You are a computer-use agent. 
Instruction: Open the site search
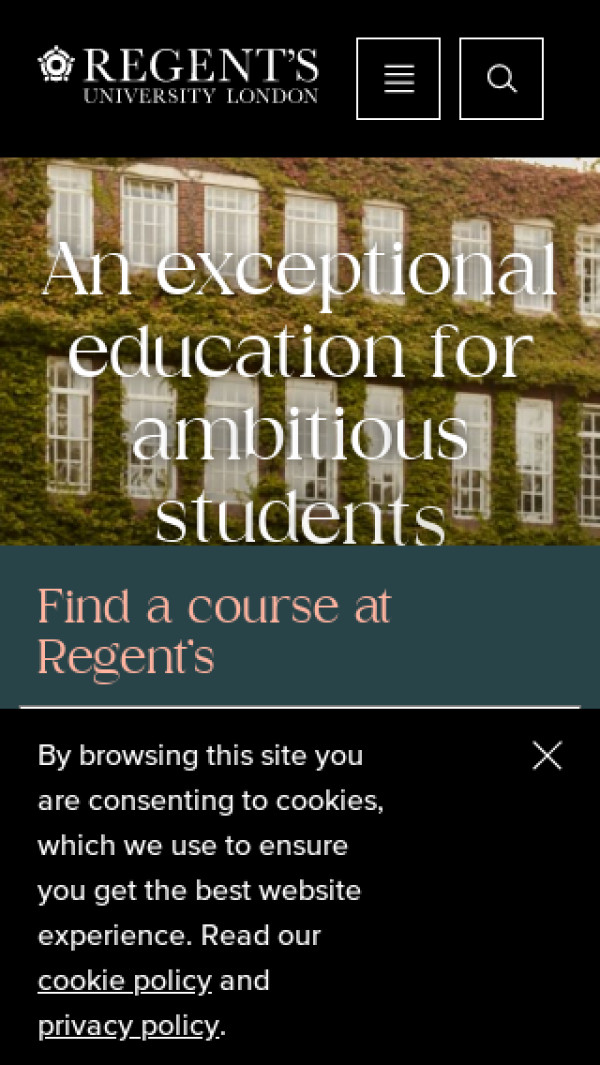pos(501,79)
